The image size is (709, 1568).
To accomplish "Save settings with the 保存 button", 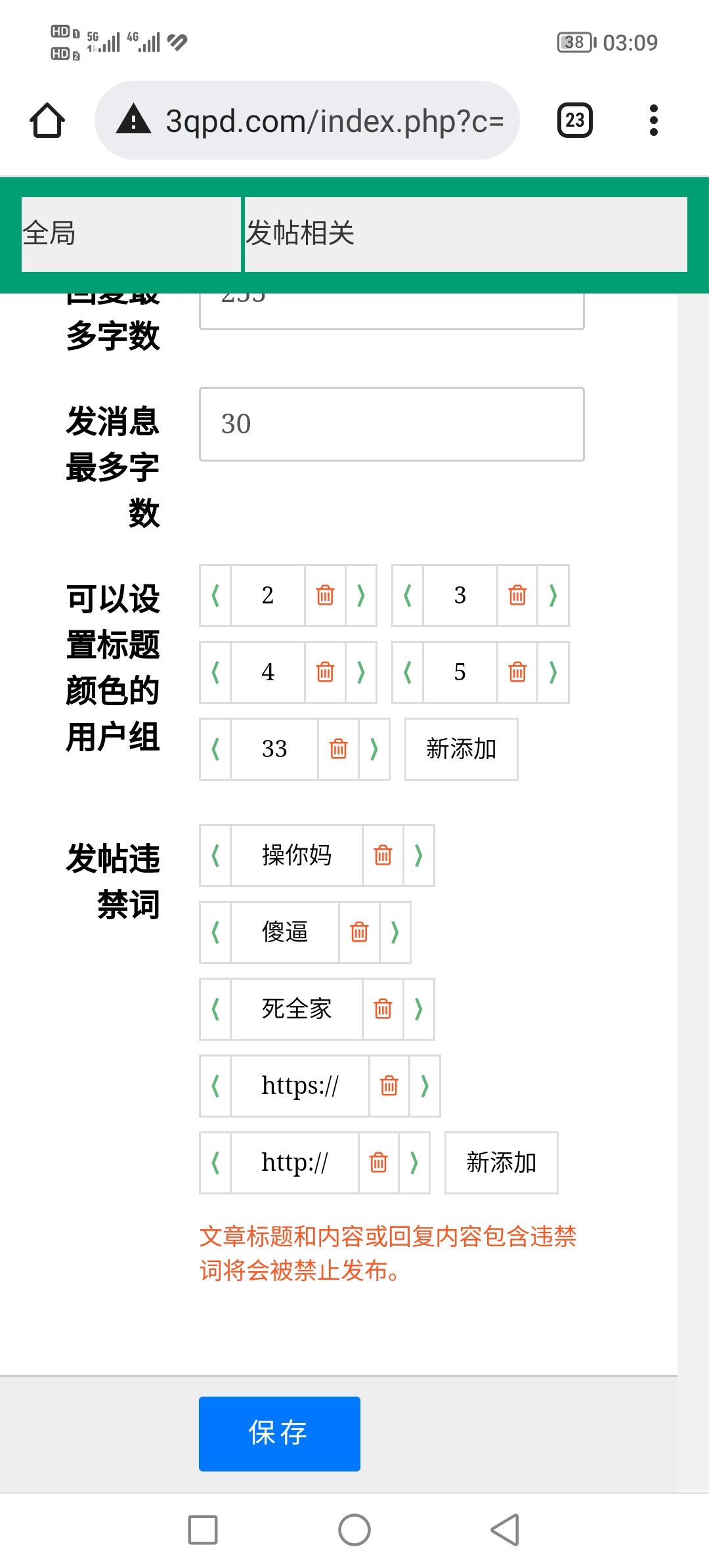I will (x=280, y=1434).
